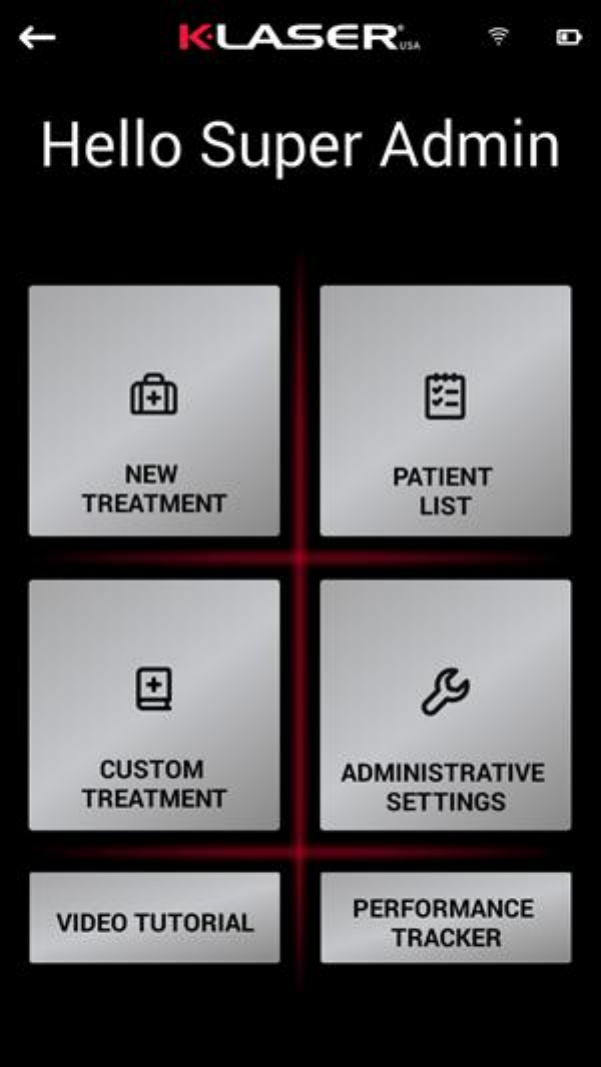This screenshot has height=1067, width=601.
Task: Select Custom Treatment
Action: click(155, 705)
